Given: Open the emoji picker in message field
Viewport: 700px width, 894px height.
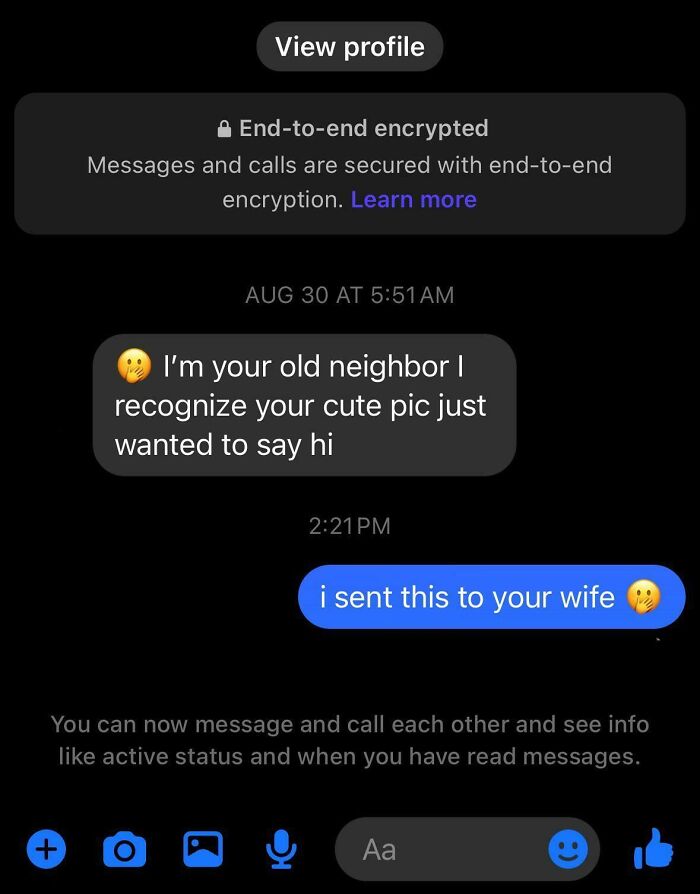Looking at the screenshot, I should [568, 849].
